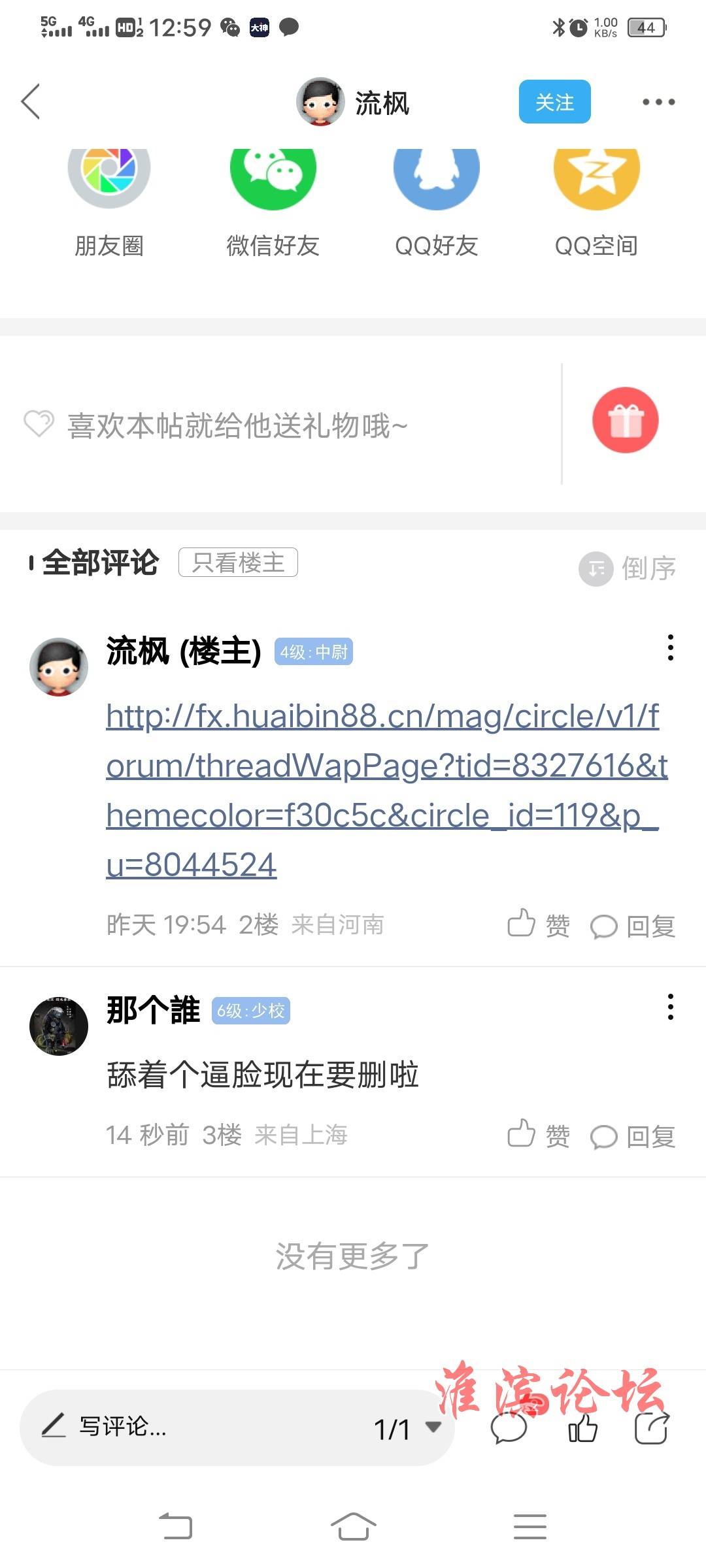
Task: Tap the 写评论 input field
Action: (196, 1428)
